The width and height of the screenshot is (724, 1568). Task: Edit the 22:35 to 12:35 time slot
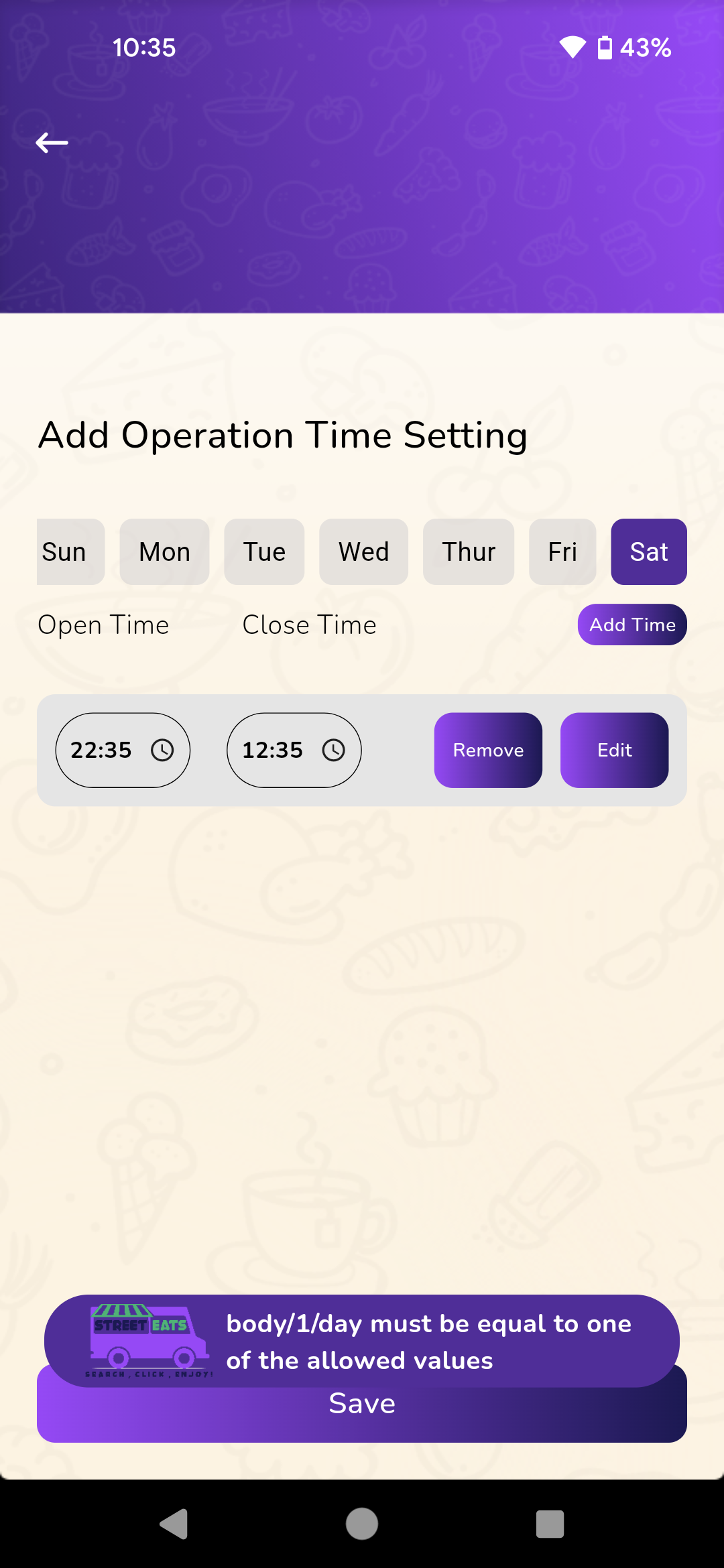click(614, 750)
